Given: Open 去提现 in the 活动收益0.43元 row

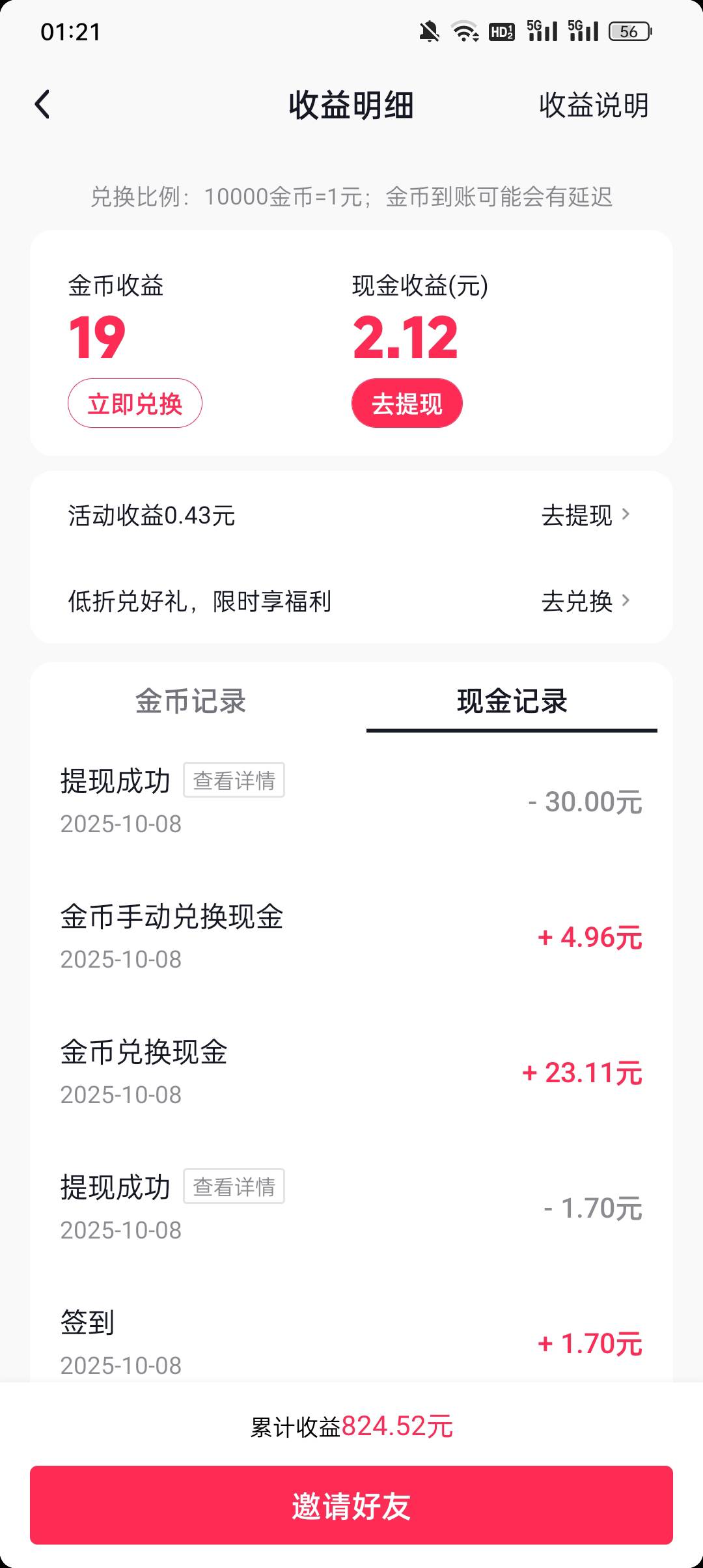Looking at the screenshot, I should tap(586, 515).
